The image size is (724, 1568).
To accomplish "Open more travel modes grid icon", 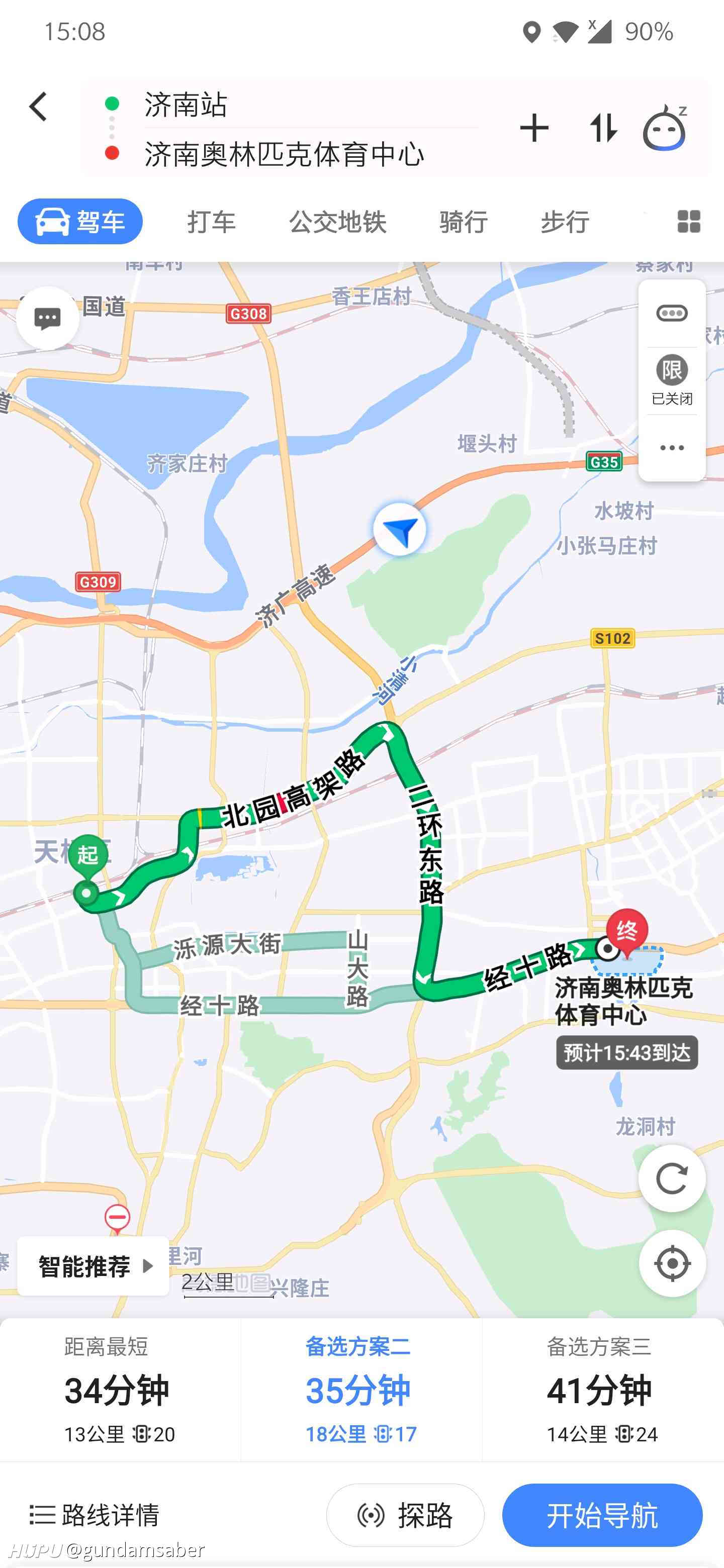I will pyautogui.click(x=689, y=222).
